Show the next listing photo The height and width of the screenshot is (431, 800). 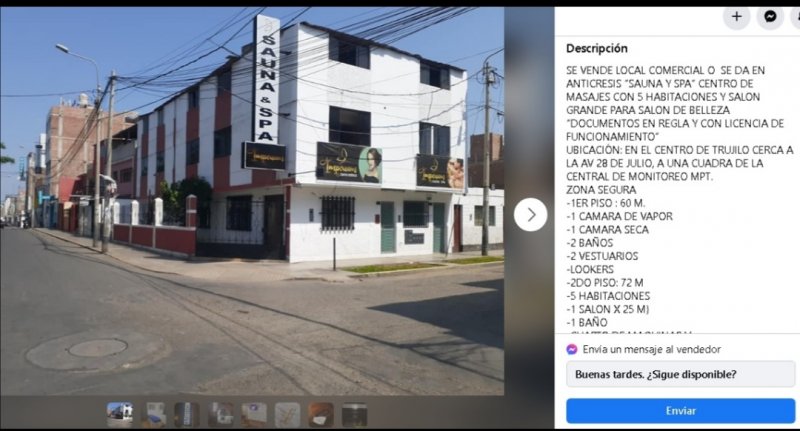tap(530, 214)
